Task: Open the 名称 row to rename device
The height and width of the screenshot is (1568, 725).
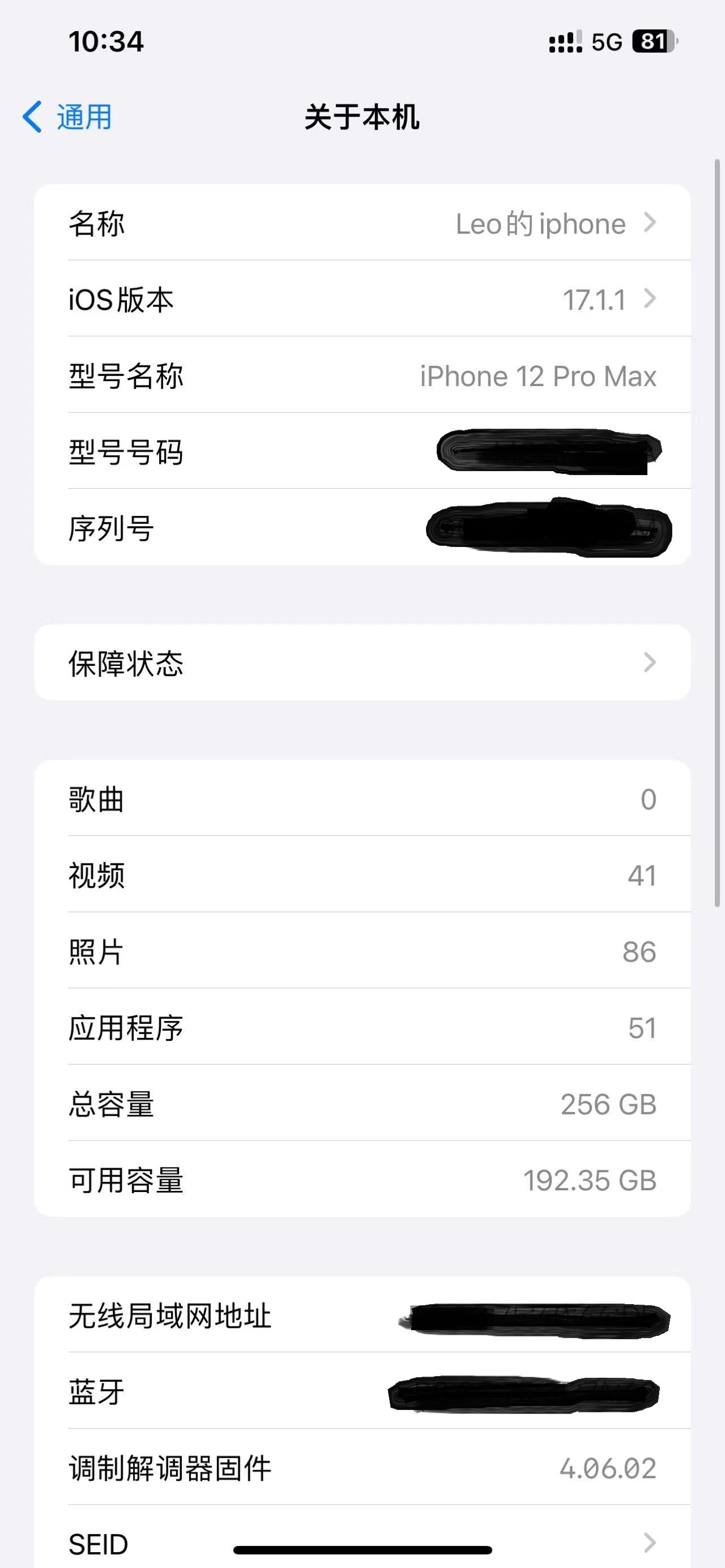Action: (x=362, y=223)
